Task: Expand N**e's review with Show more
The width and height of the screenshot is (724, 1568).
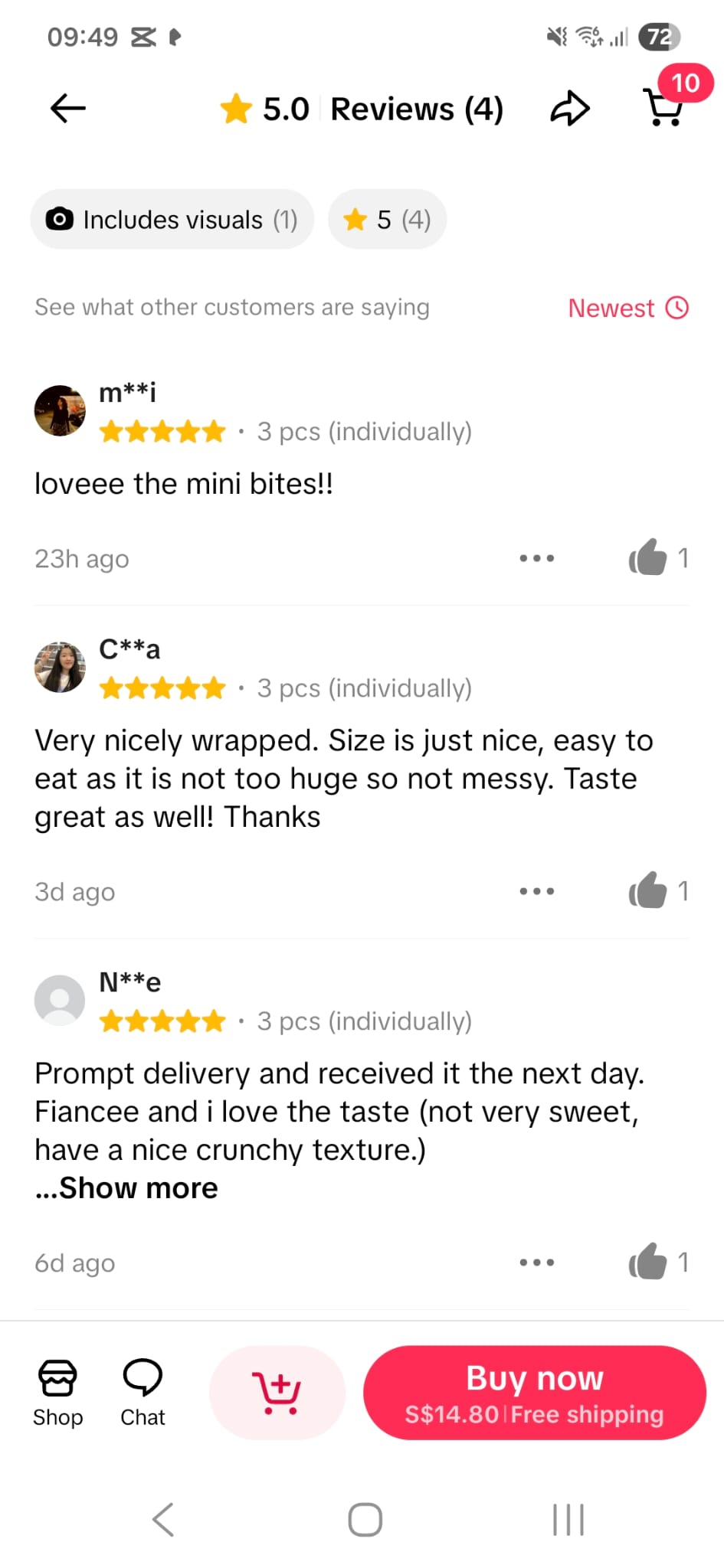Action: tap(126, 1188)
